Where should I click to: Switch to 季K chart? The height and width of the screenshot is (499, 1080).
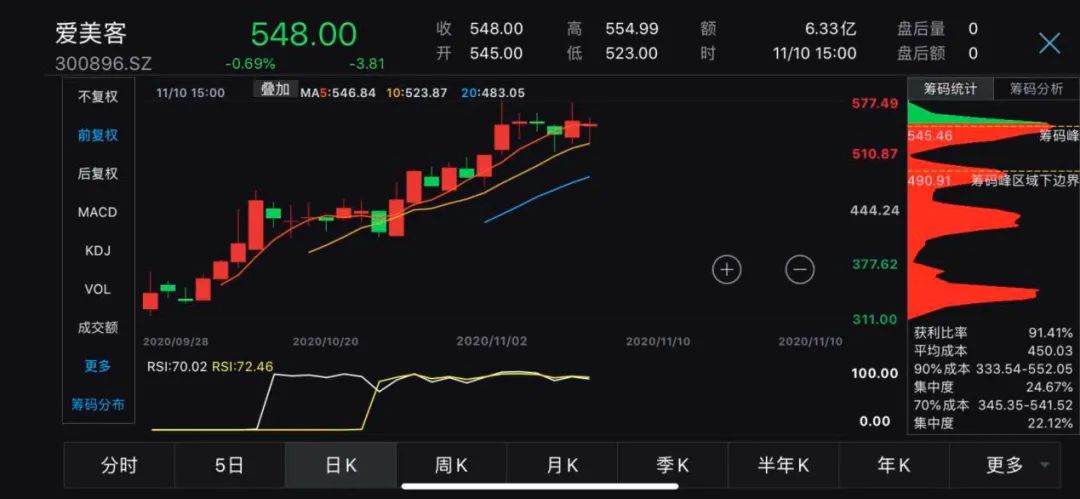672,465
